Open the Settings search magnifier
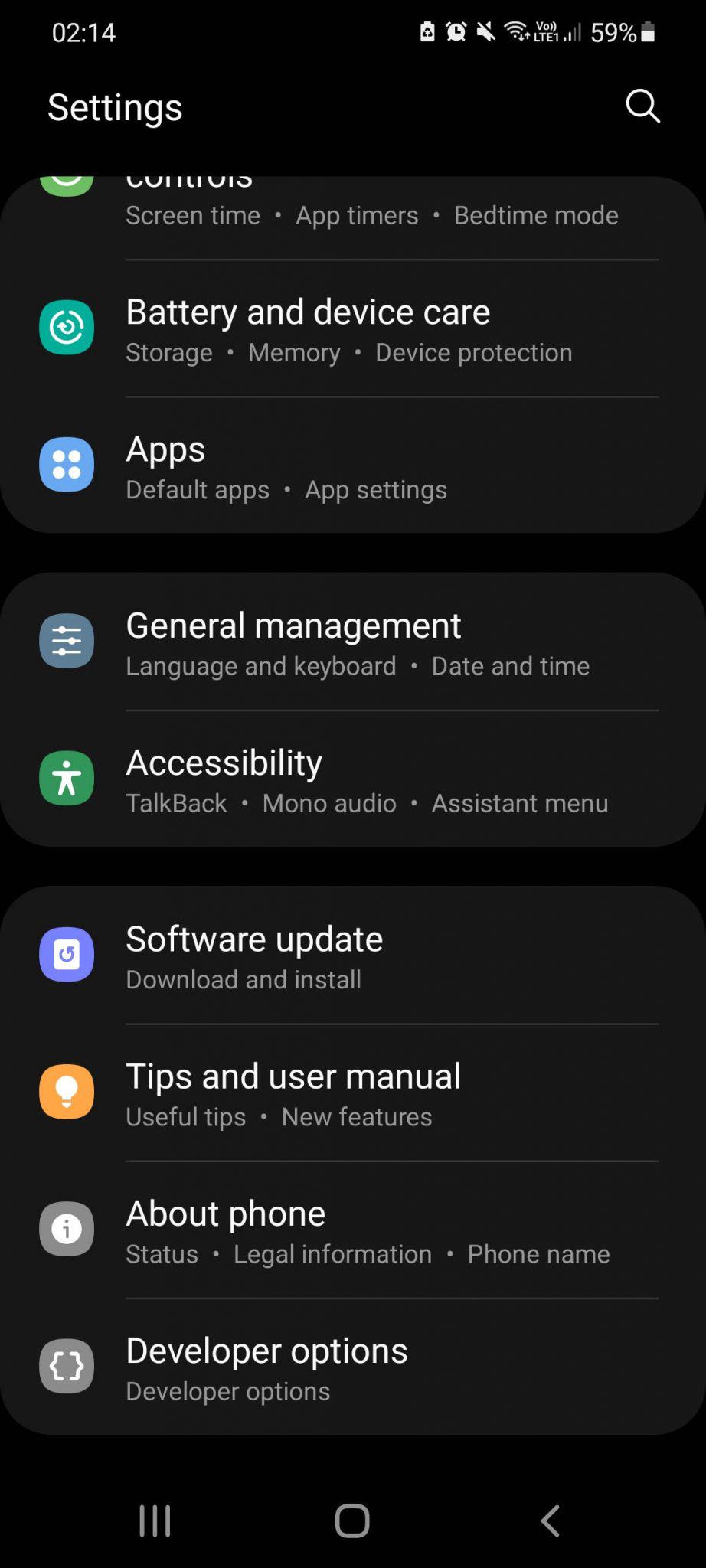 click(x=642, y=107)
